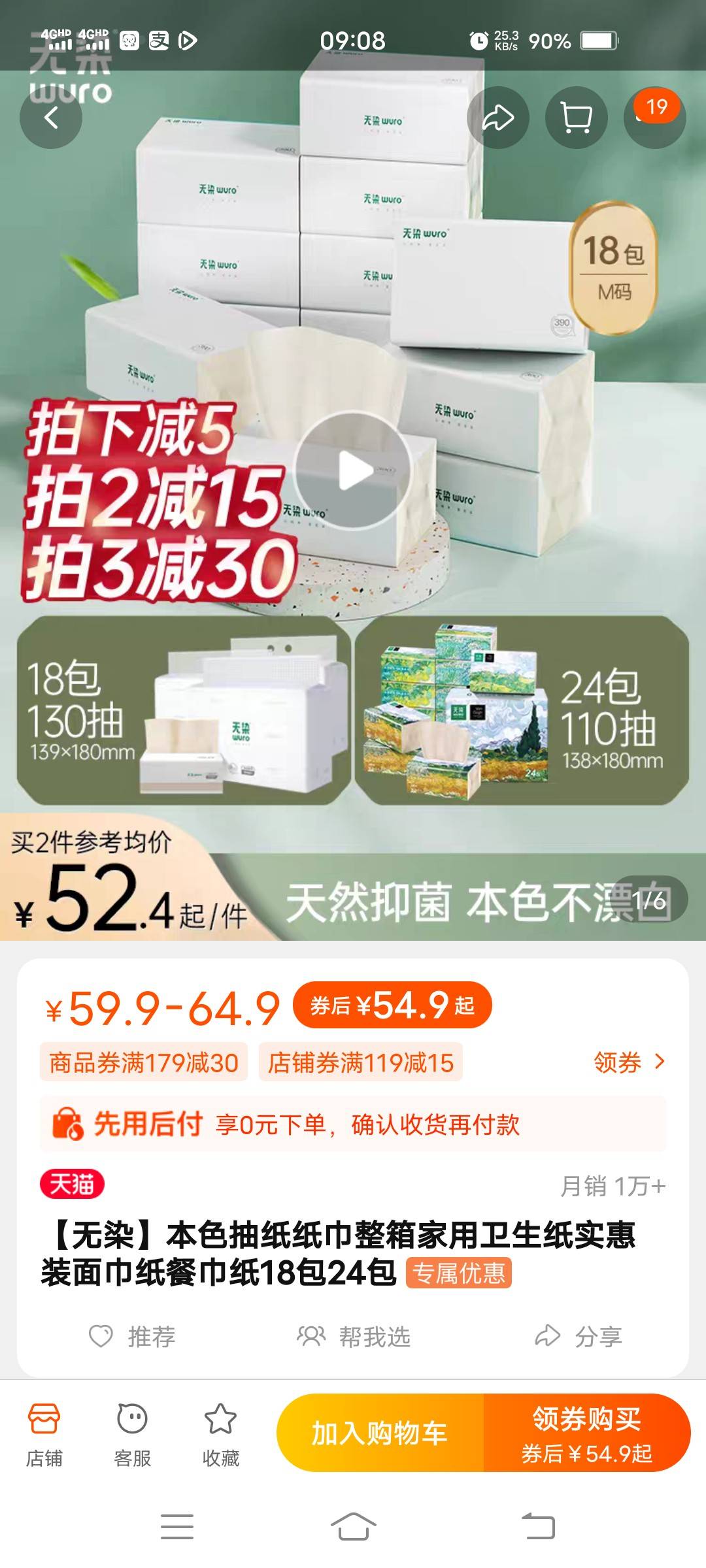Go back using the top-left arrow
This screenshot has height=1568, width=706.
pos(51,118)
